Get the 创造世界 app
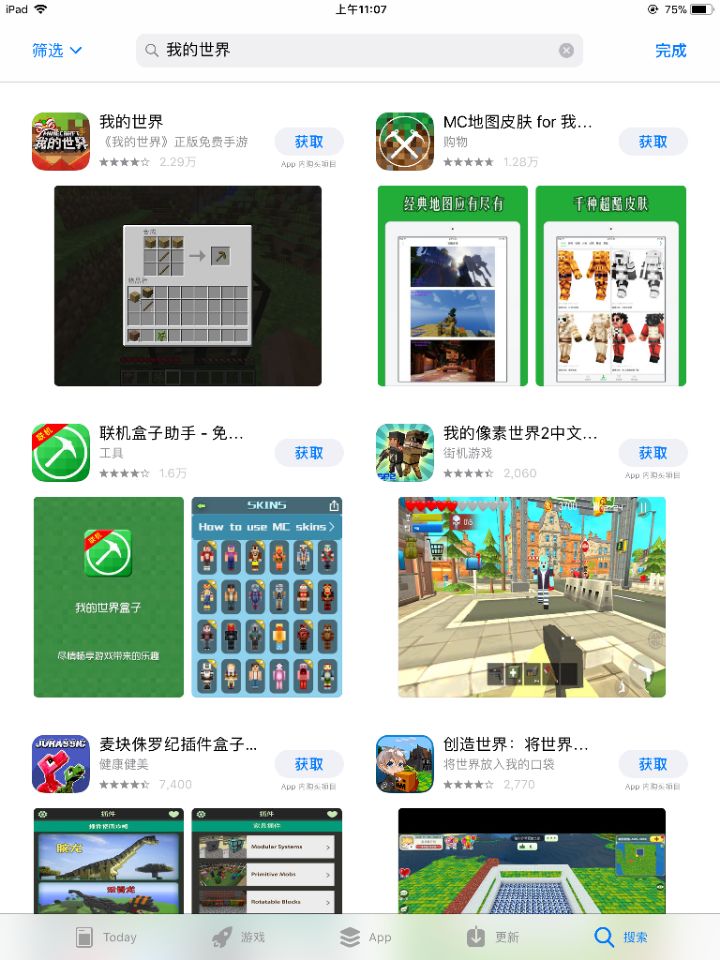 pos(653,764)
